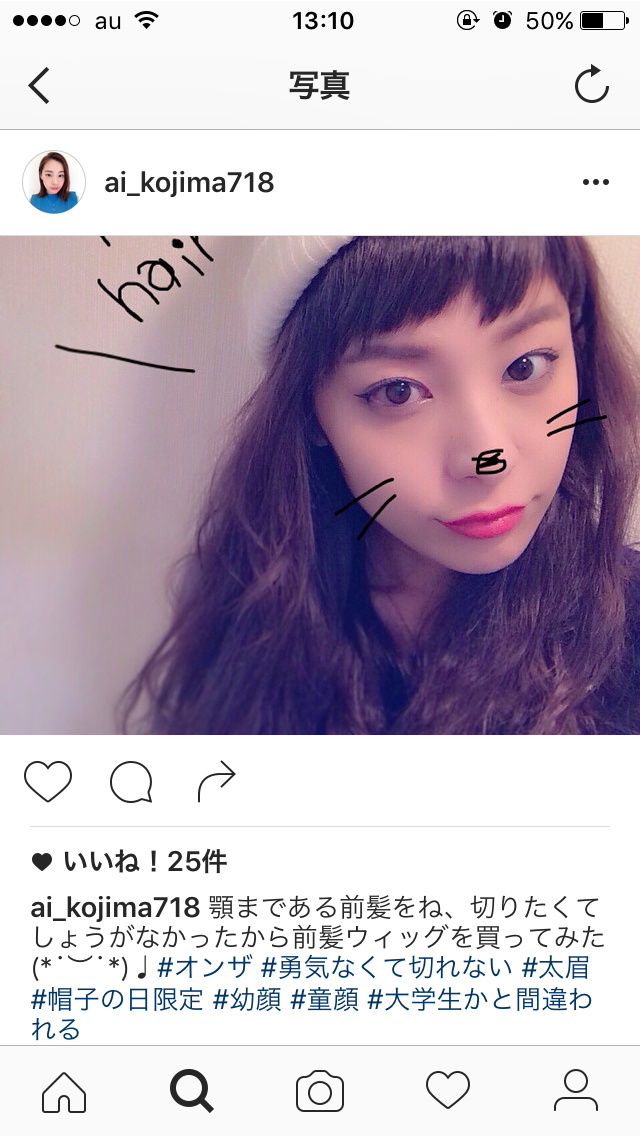The image size is (640, 1136).
Task: Open the hashtag #帽子の日限定
Action: pyautogui.click(x=117, y=998)
